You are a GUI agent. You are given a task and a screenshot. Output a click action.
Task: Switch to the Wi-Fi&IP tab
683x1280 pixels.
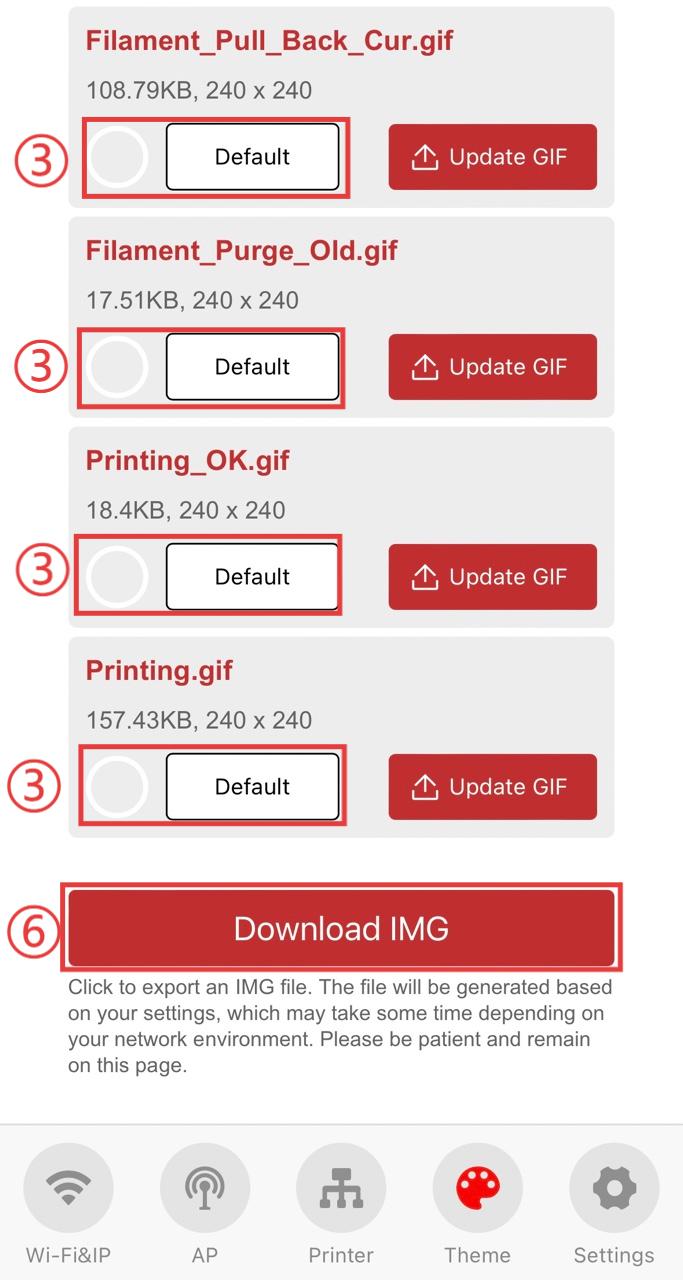pos(68,1205)
